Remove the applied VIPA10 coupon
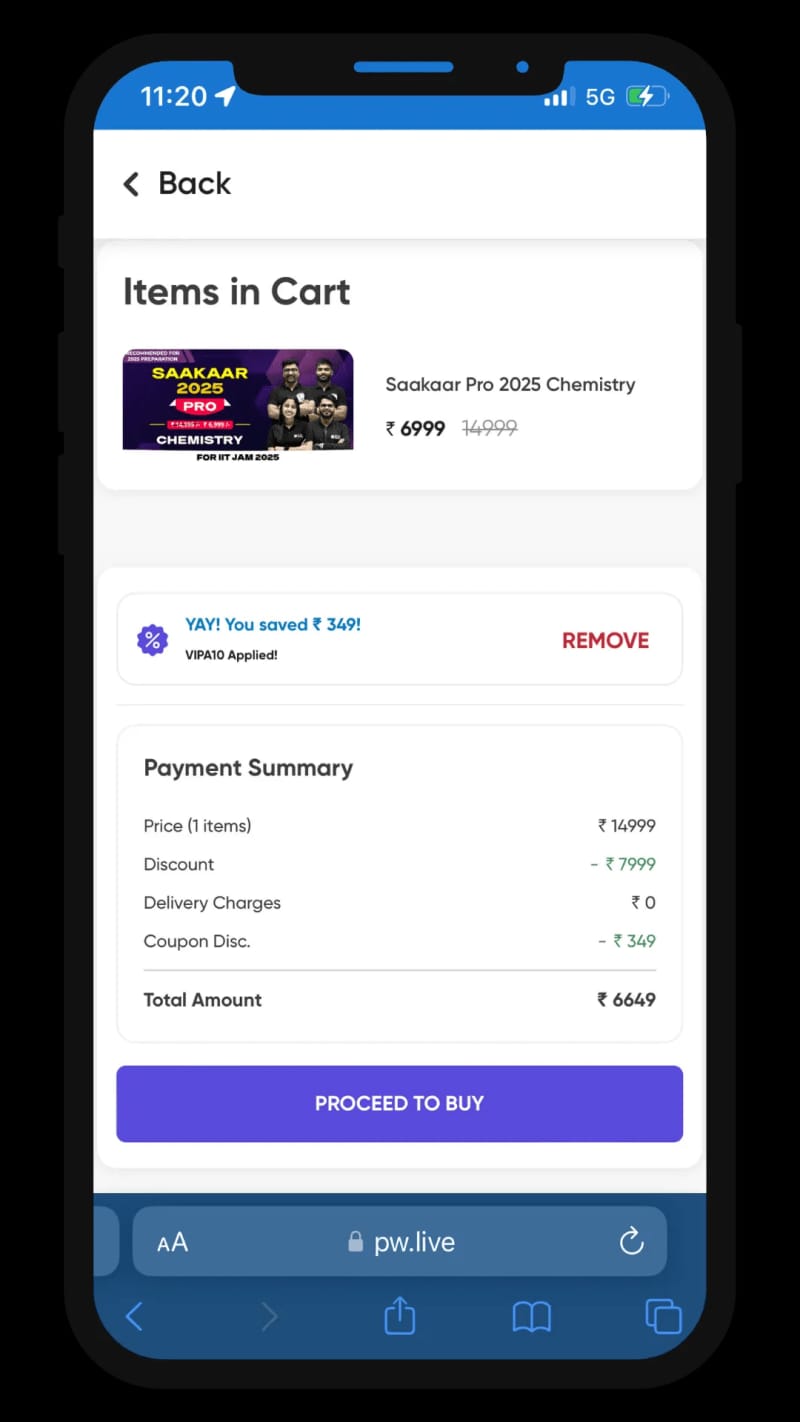 pos(605,640)
